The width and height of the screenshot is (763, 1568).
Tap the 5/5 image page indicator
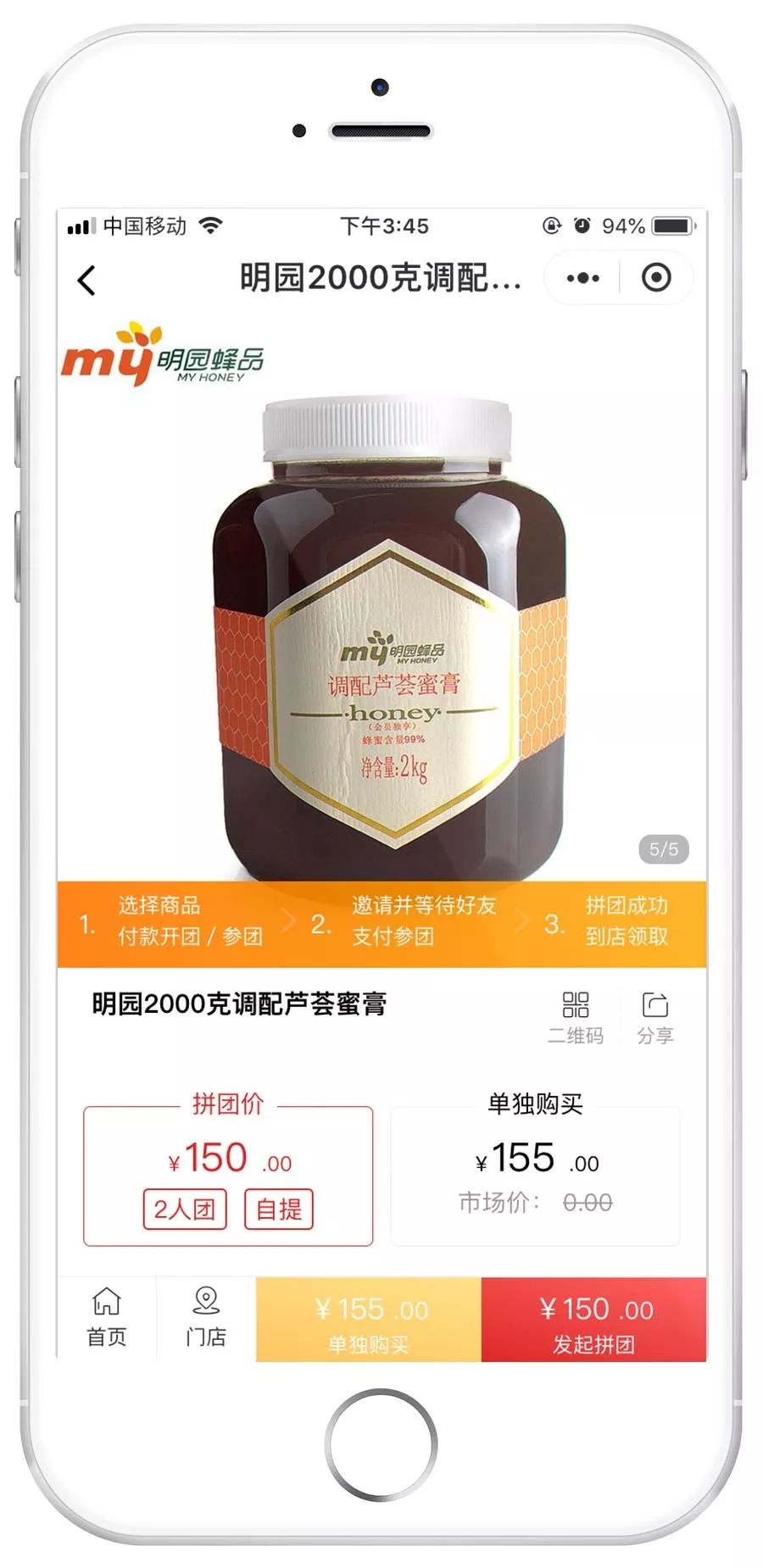pos(664,847)
